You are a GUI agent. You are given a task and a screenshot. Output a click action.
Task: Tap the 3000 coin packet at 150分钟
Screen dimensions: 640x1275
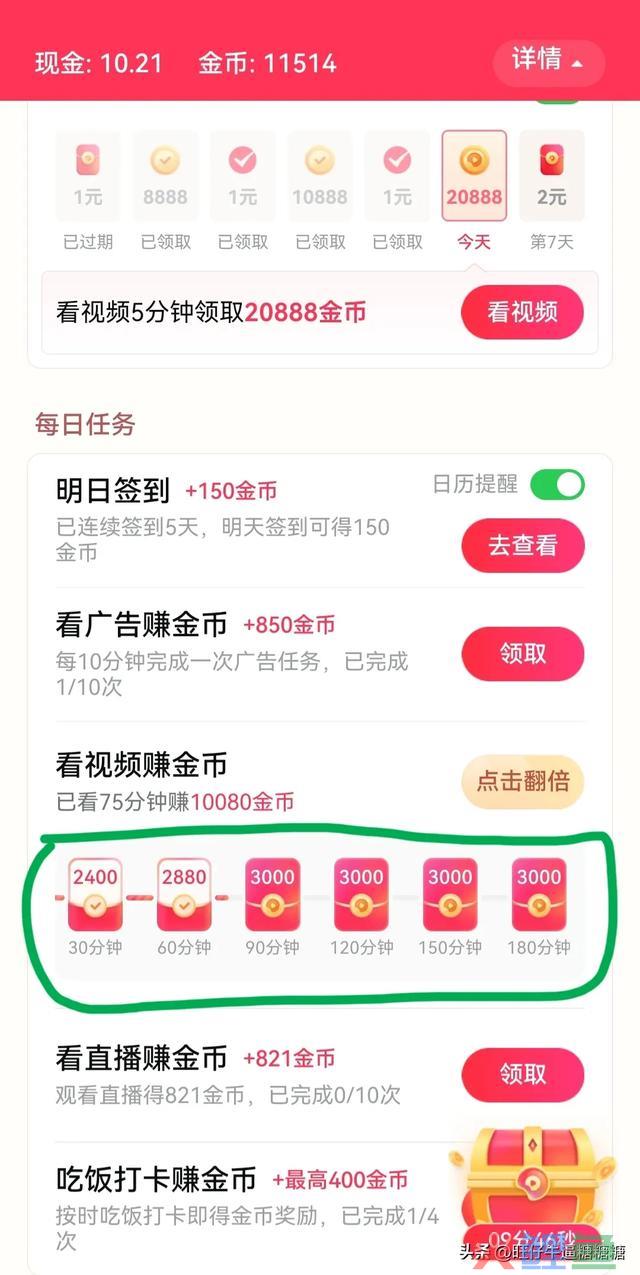click(450, 894)
